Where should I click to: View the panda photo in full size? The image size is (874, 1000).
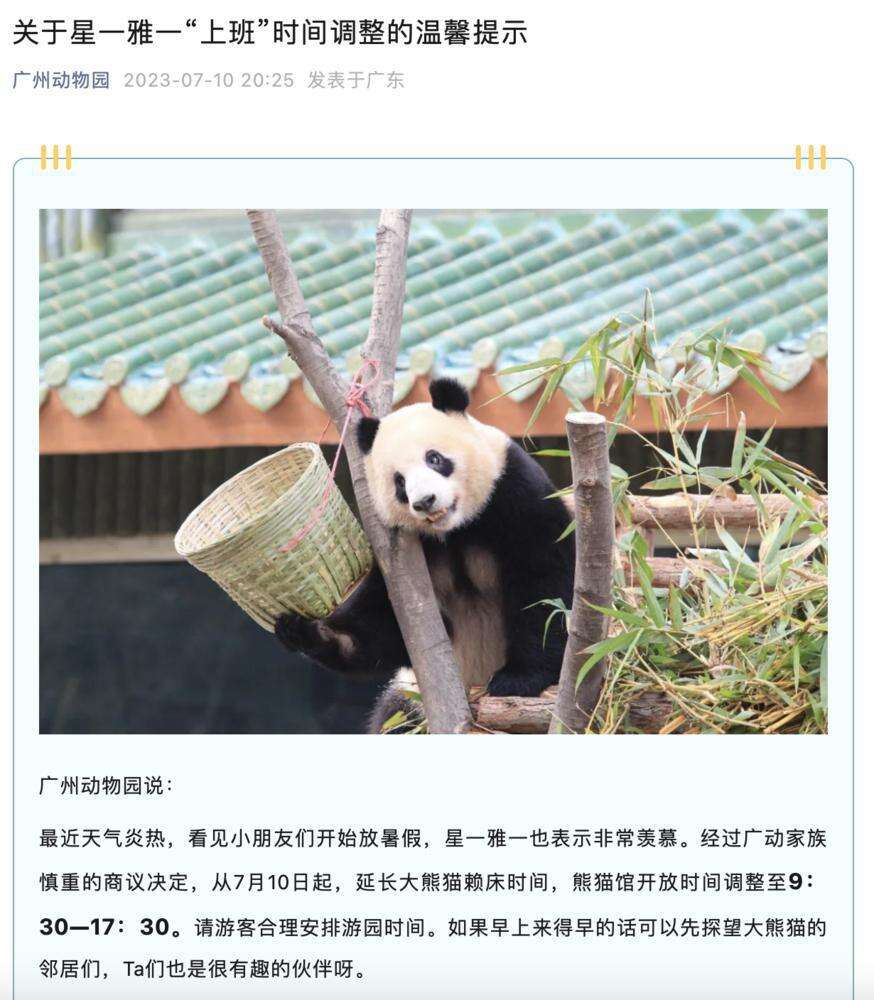point(433,471)
